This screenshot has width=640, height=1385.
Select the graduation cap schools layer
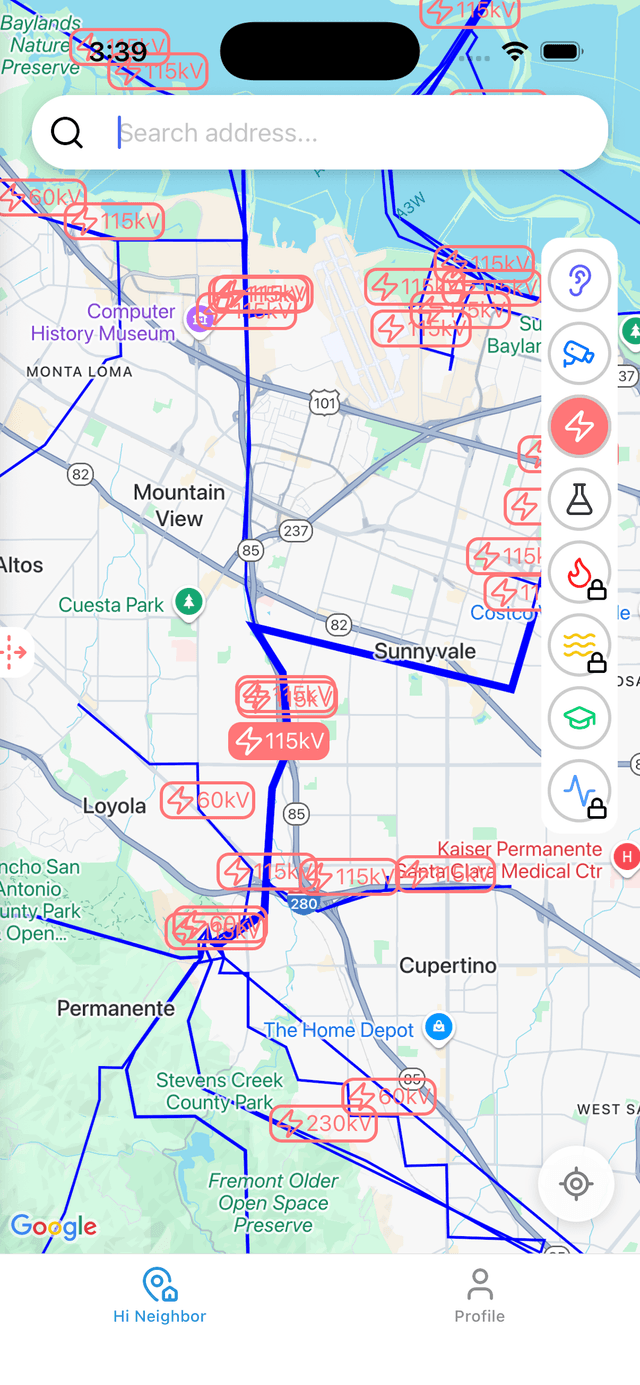coord(579,718)
